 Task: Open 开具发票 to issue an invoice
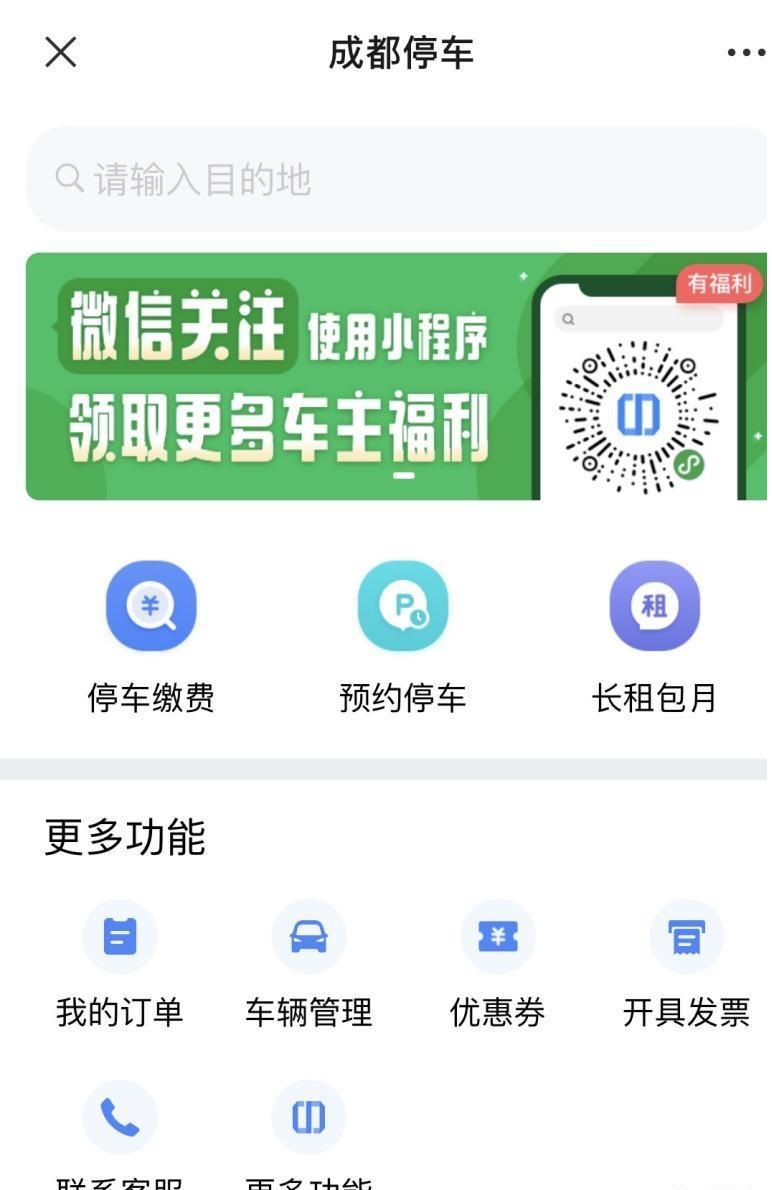tap(686, 936)
